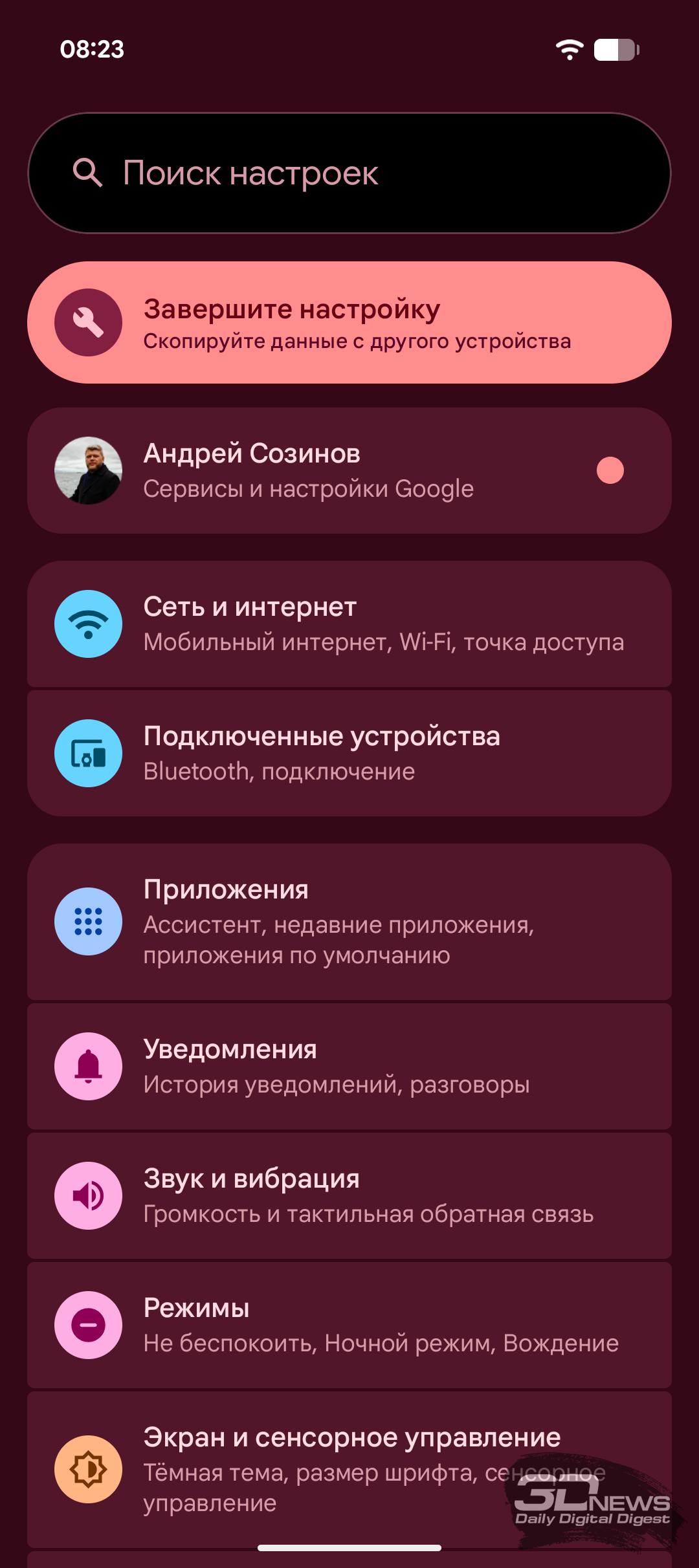Go to Экран и сенсорное управление

(349, 1470)
